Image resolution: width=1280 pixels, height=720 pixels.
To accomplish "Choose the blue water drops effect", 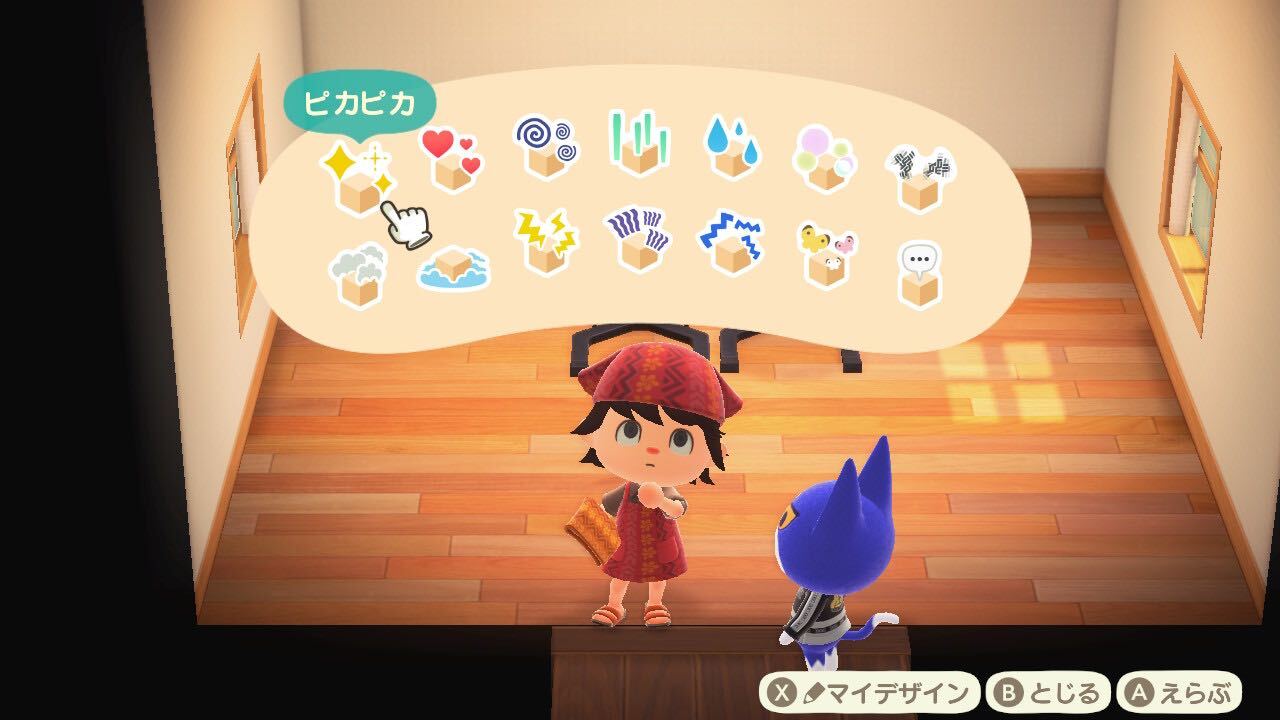I will tap(732, 148).
